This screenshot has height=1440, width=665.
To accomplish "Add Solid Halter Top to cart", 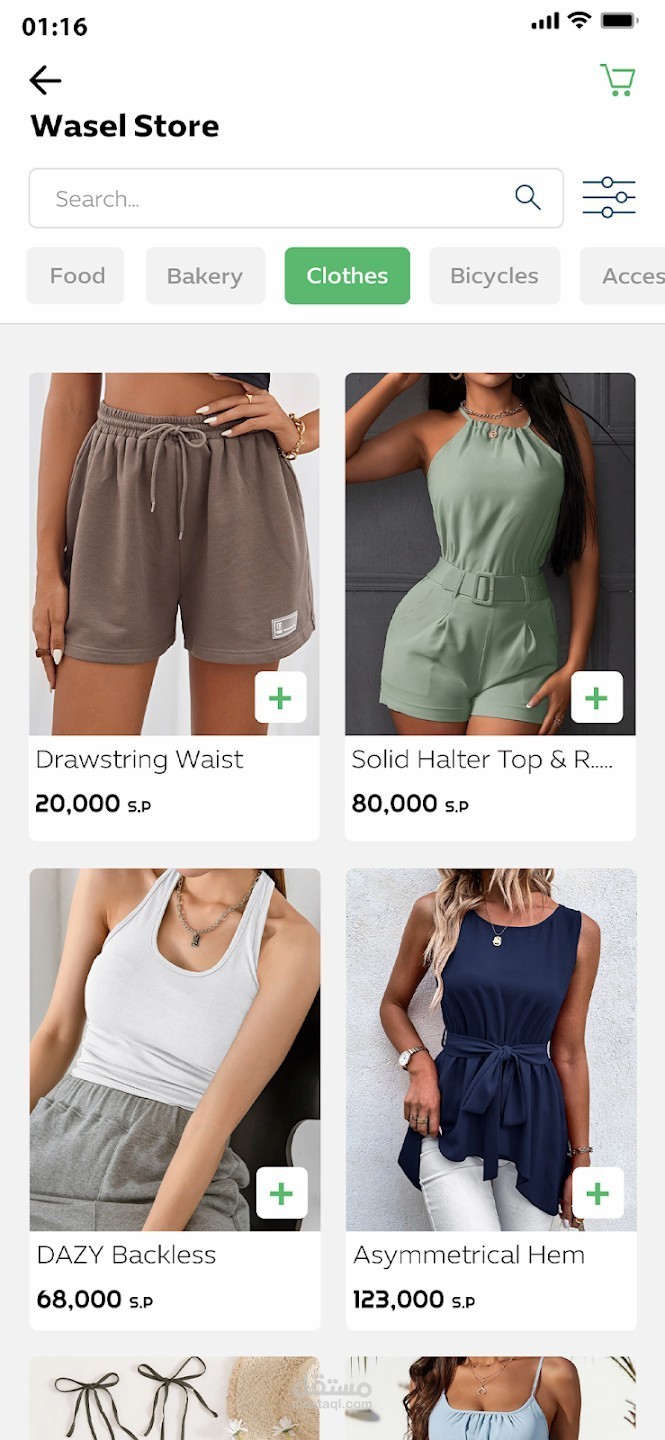I will tap(596, 697).
